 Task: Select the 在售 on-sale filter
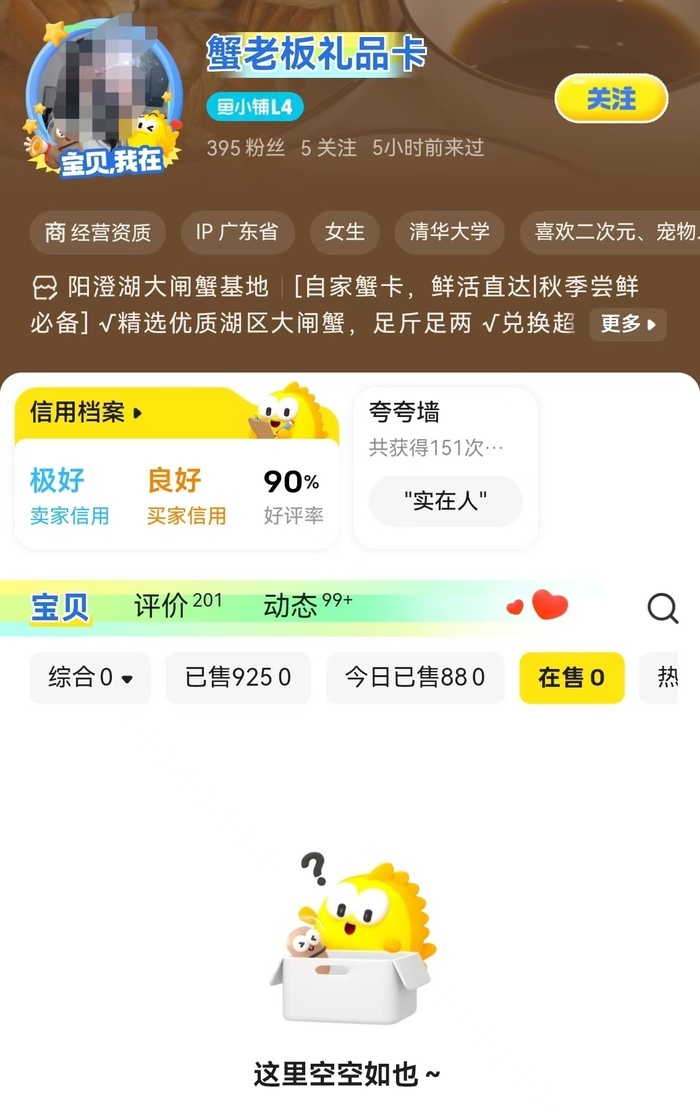pyautogui.click(x=571, y=678)
